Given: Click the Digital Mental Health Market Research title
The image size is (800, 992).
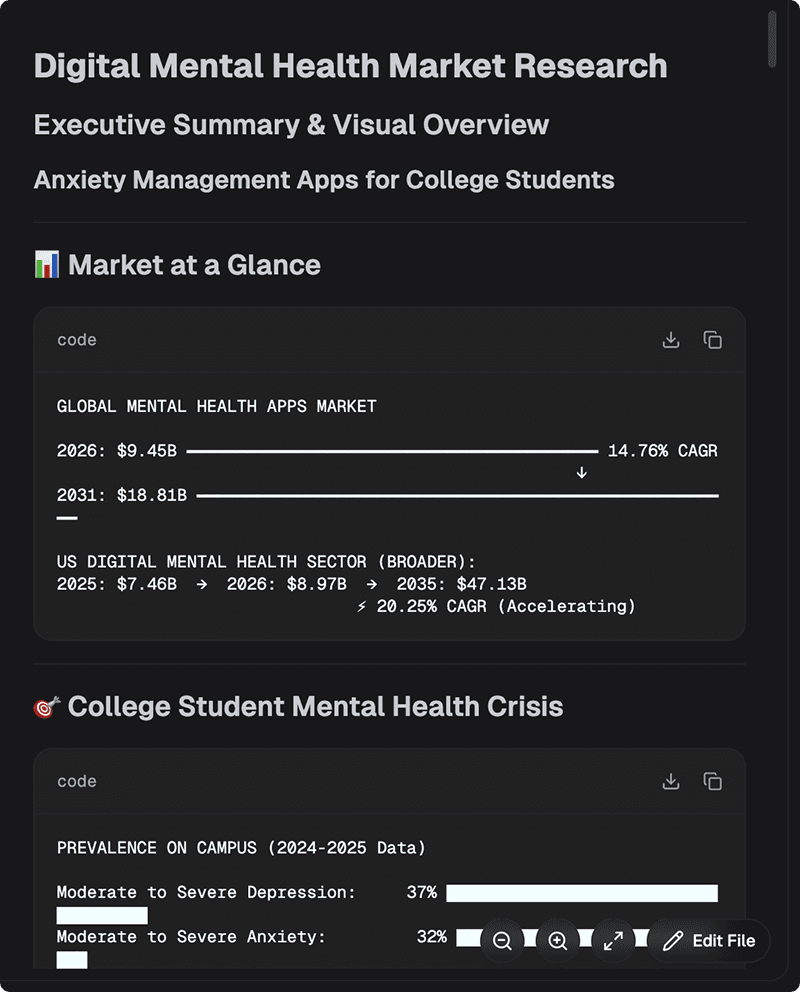Looking at the screenshot, I should [x=350, y=66].
